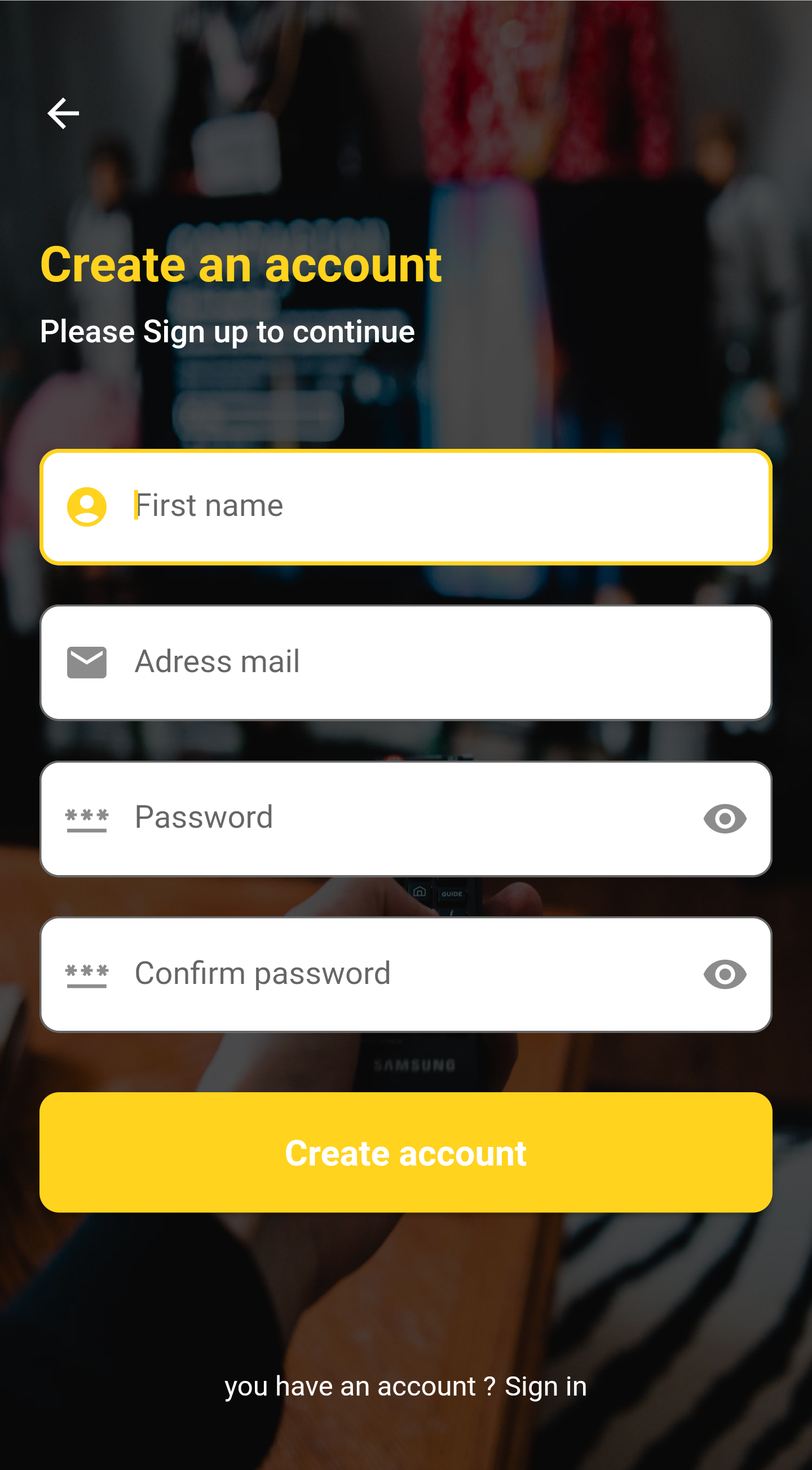Reveal the Confirm password using its eye icon
Image resolution: width=812 pixels, height=1470 pixels.
[x=725, y=974]
